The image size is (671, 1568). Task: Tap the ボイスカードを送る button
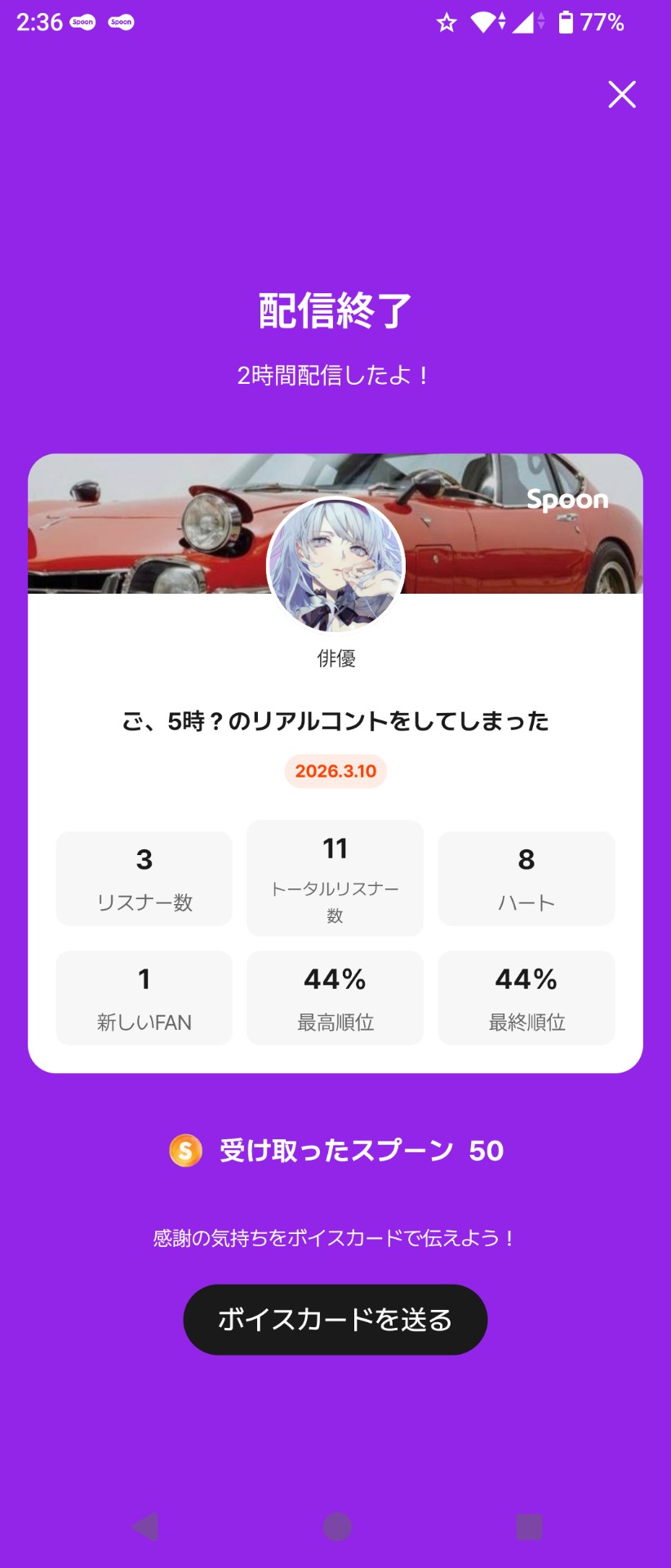pyautogui.click(x=335, y=1320)
